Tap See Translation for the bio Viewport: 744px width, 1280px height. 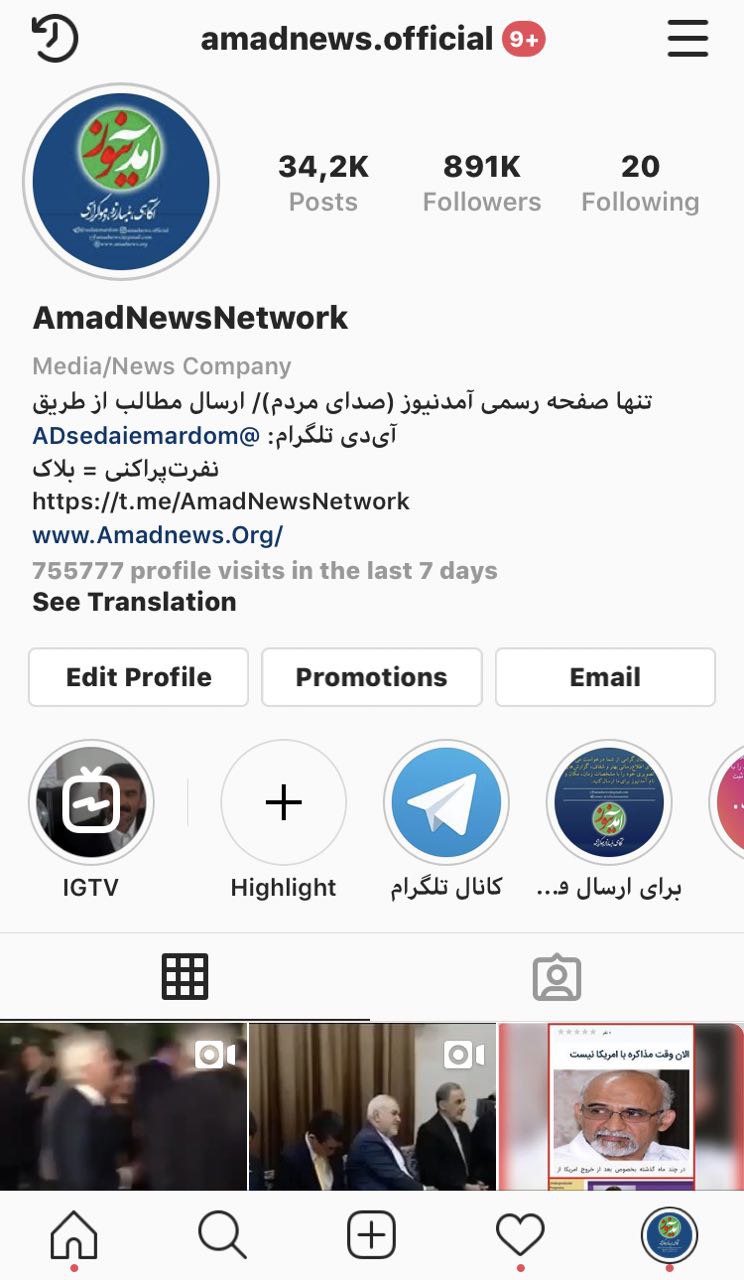[134, 601]
